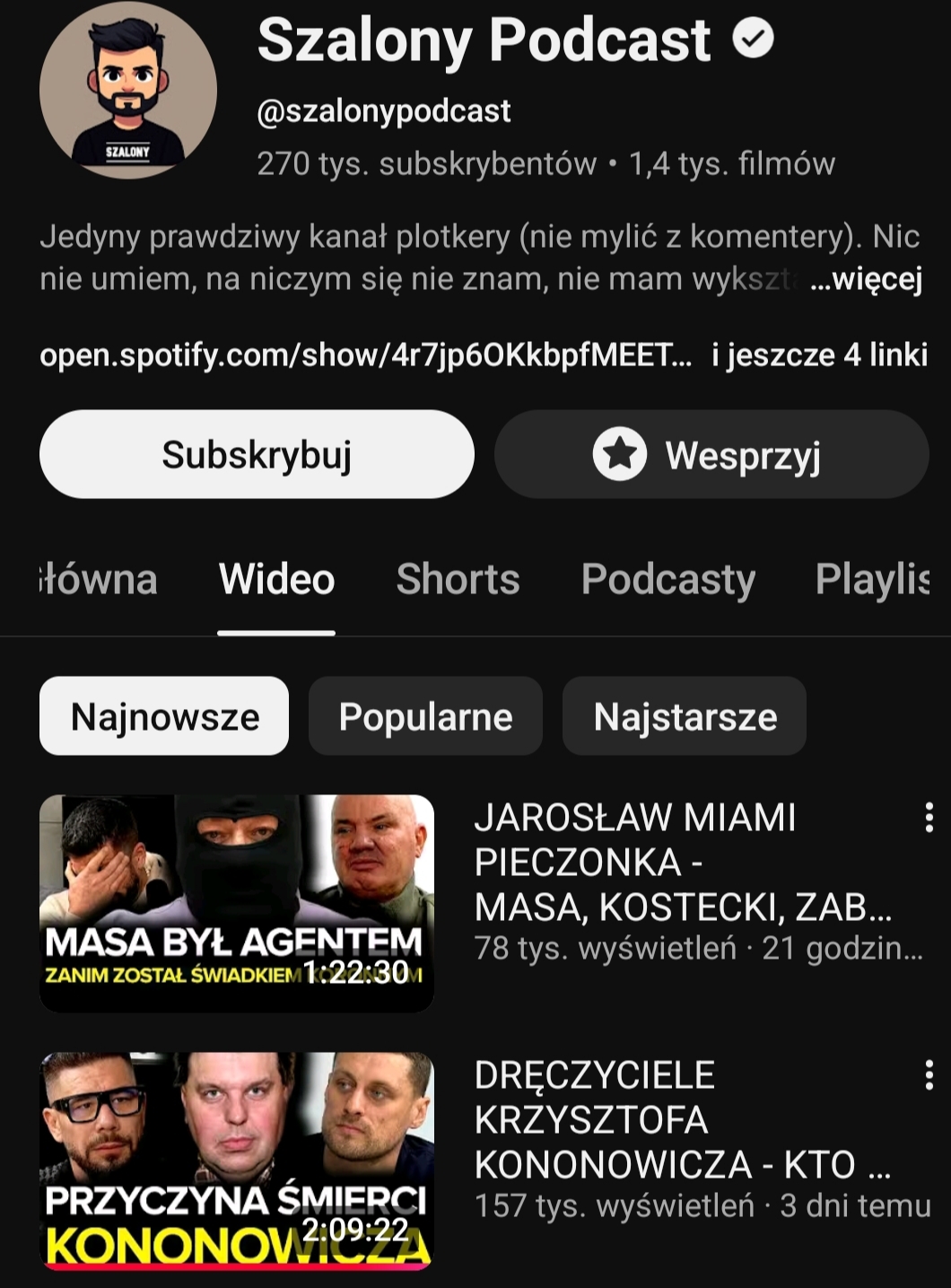Play the MASA BYŁ AGENTEM video

tap(237, 902)
